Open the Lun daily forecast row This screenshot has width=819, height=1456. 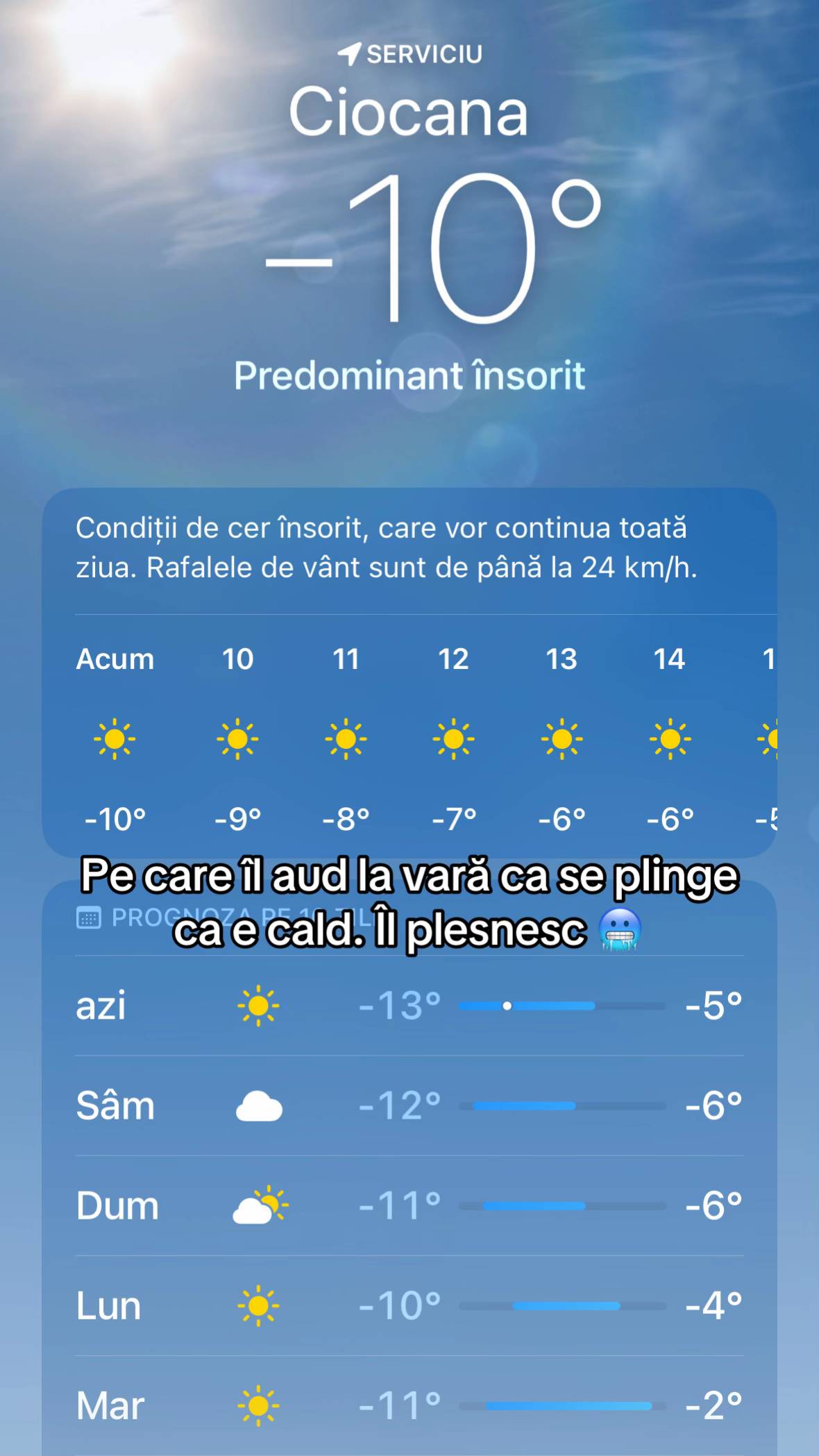[409, 1305]
